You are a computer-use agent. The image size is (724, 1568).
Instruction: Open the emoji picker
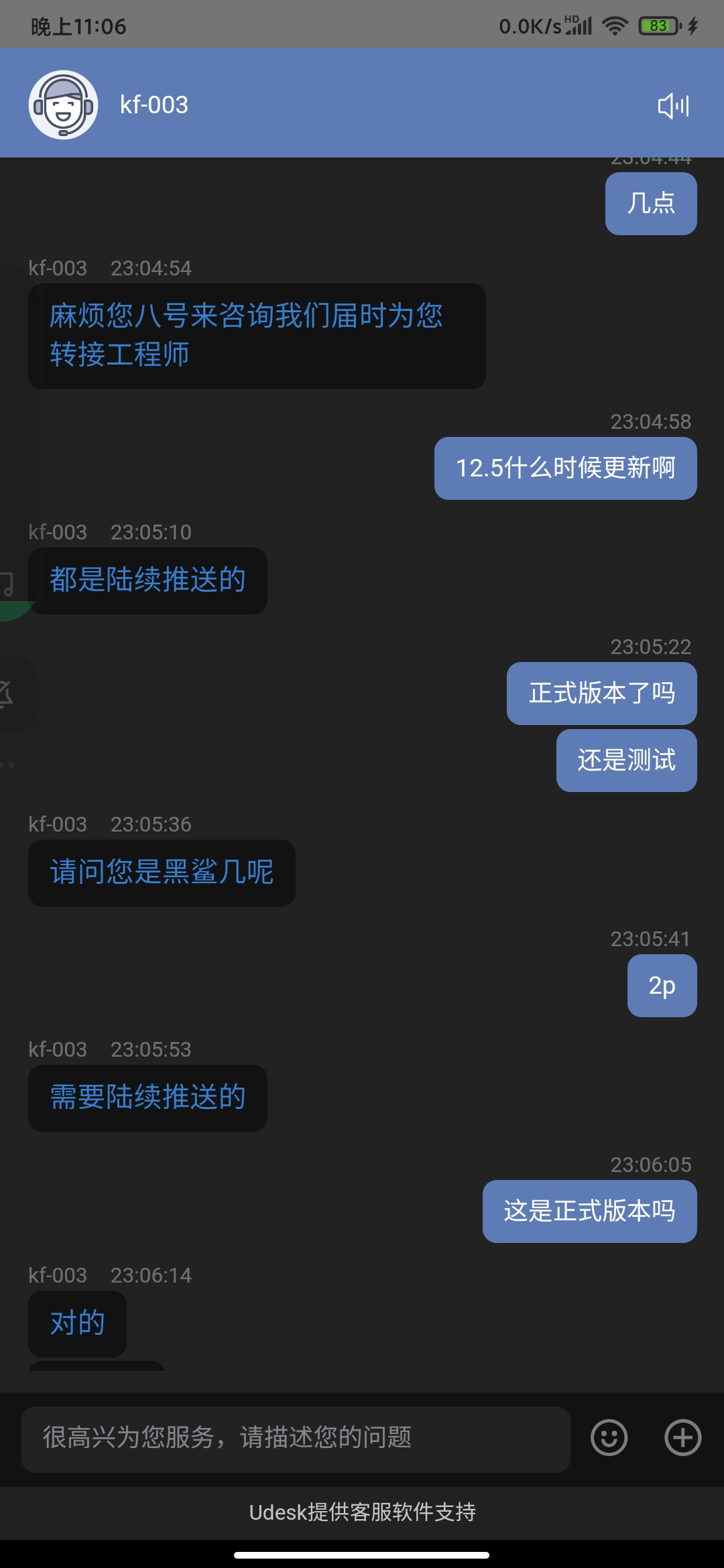[609, 1438]
